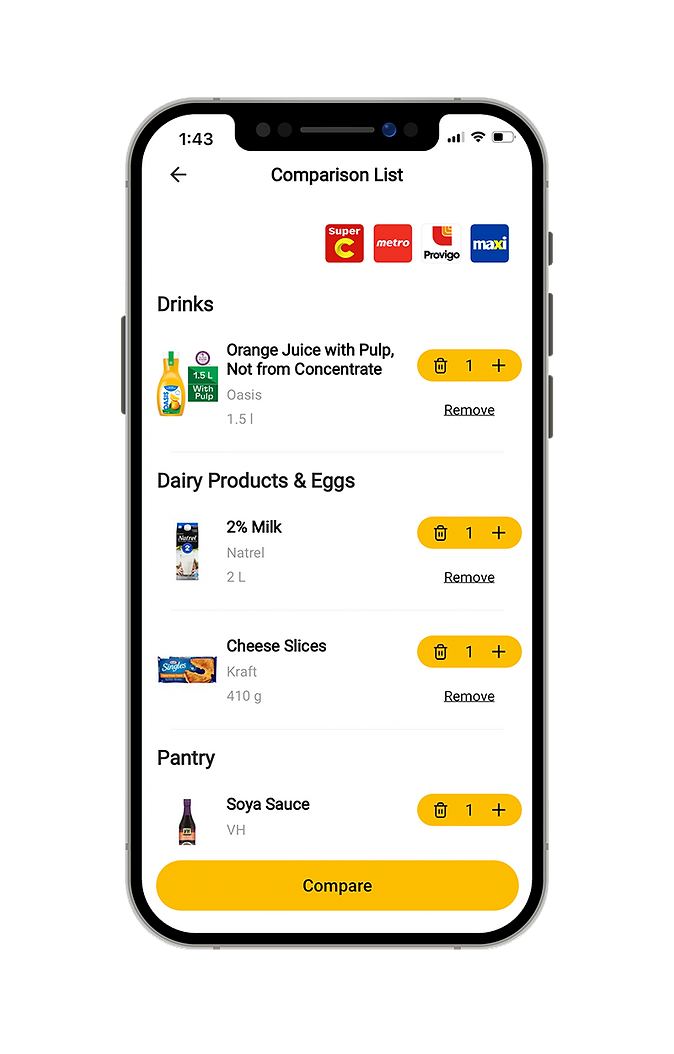Viewport: 674px width, 1054px height.
Task: Increase the Cheese Slices quantity
Action: (x=499, y=652)
